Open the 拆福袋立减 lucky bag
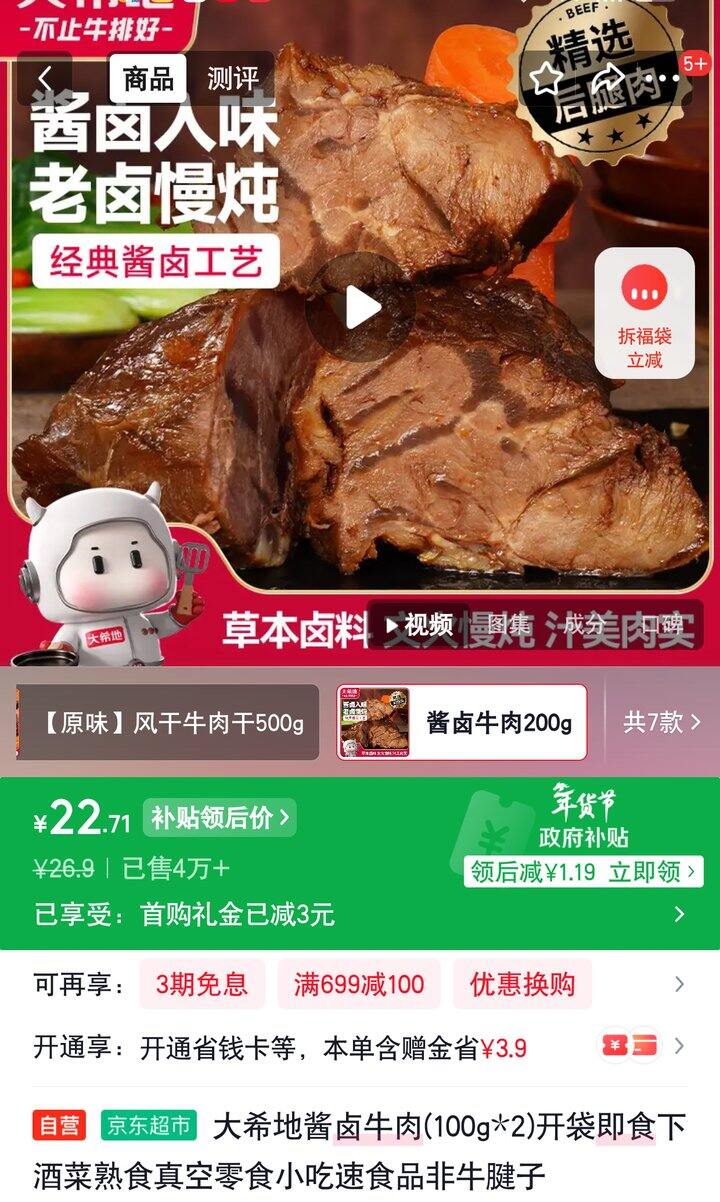The width and height of the screenshot is (720, 1202). [644, 312]
